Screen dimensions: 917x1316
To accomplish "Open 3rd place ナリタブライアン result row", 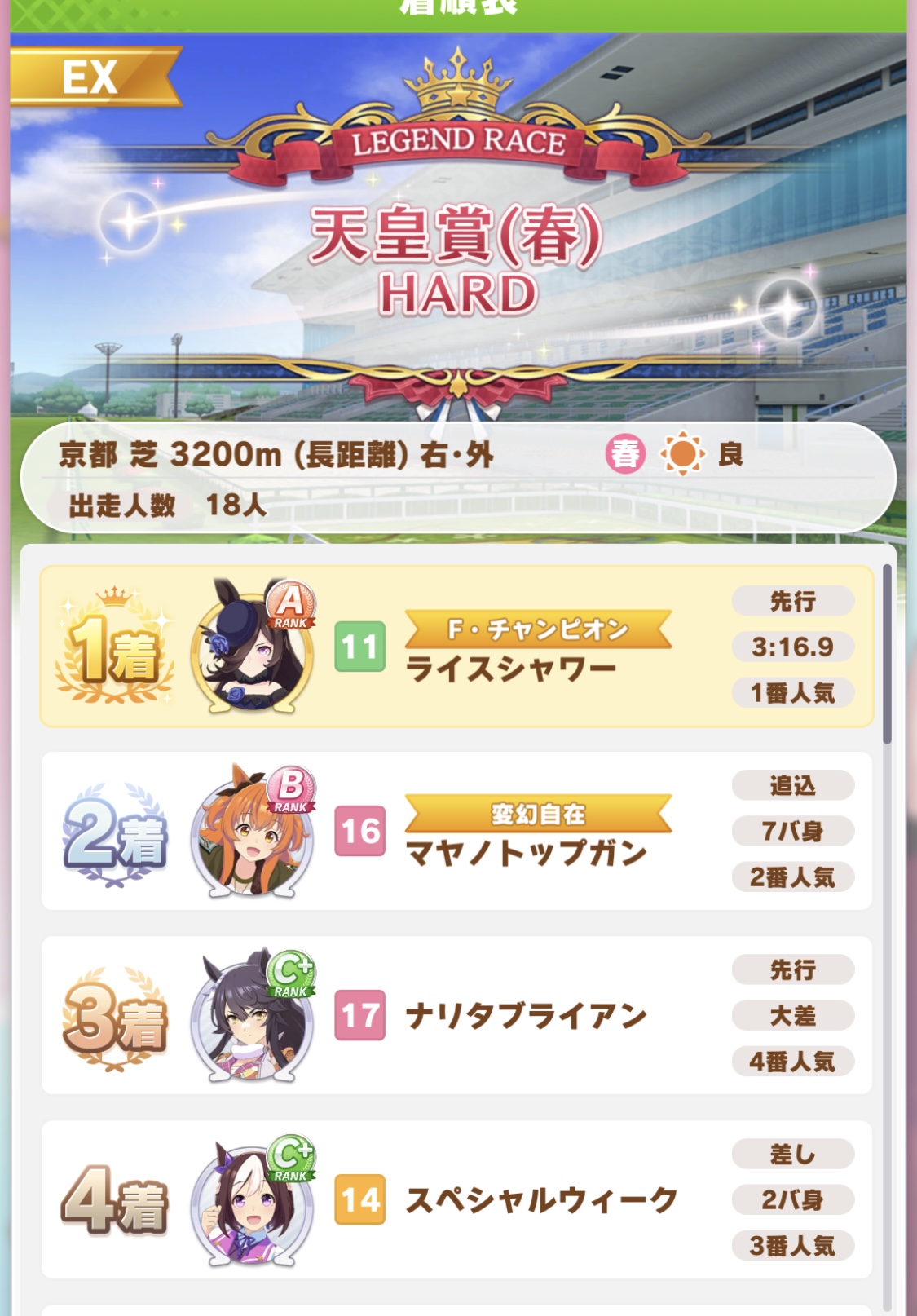I will click(456, 1015).
